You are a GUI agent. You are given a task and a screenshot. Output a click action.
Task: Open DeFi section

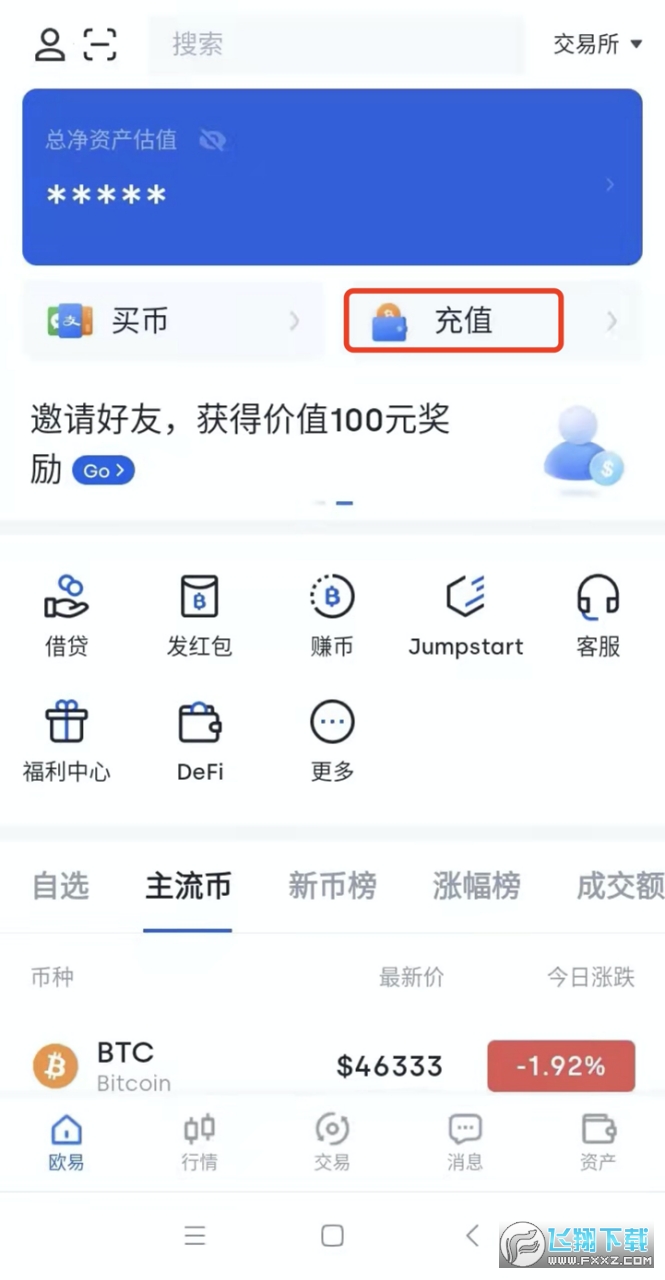pos(199,740)
